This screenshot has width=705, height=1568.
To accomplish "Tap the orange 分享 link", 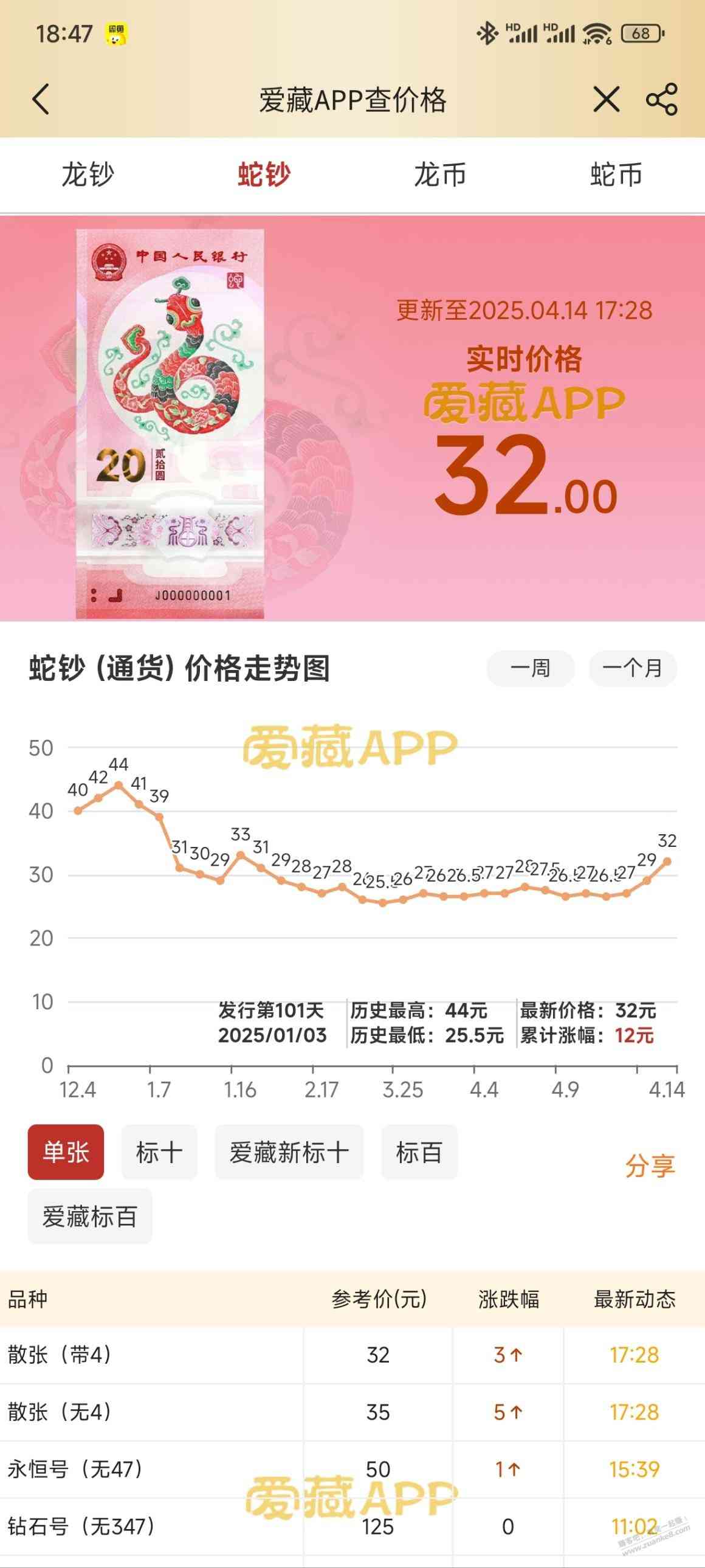I will click(x=650, y=1166).
